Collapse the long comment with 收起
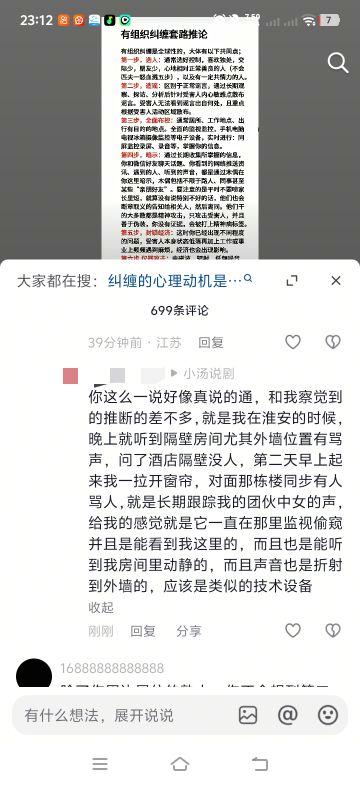360x785 pixels. coord(101,608)
